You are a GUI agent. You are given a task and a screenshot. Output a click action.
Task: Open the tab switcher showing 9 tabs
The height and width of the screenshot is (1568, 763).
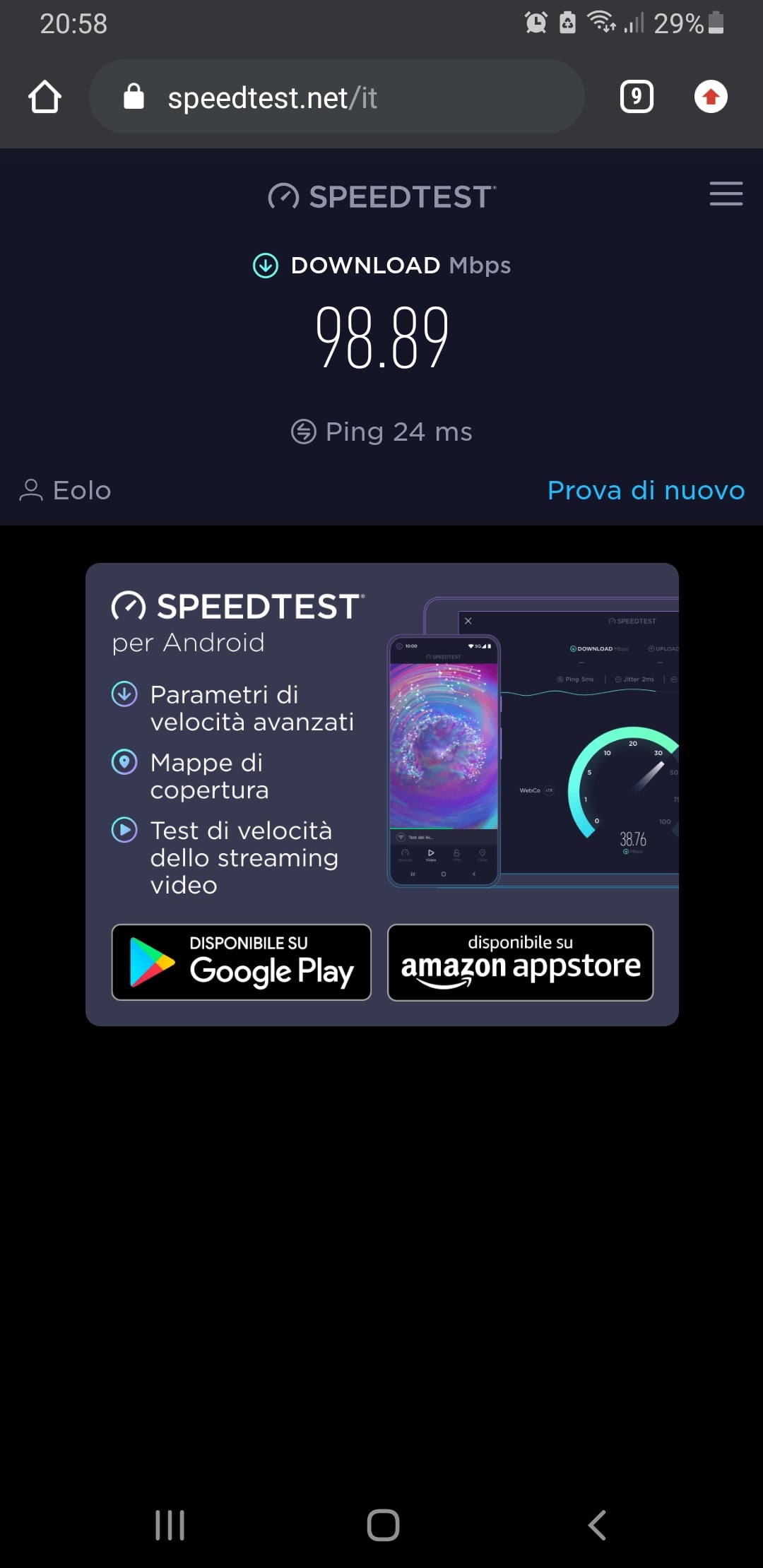636,97
